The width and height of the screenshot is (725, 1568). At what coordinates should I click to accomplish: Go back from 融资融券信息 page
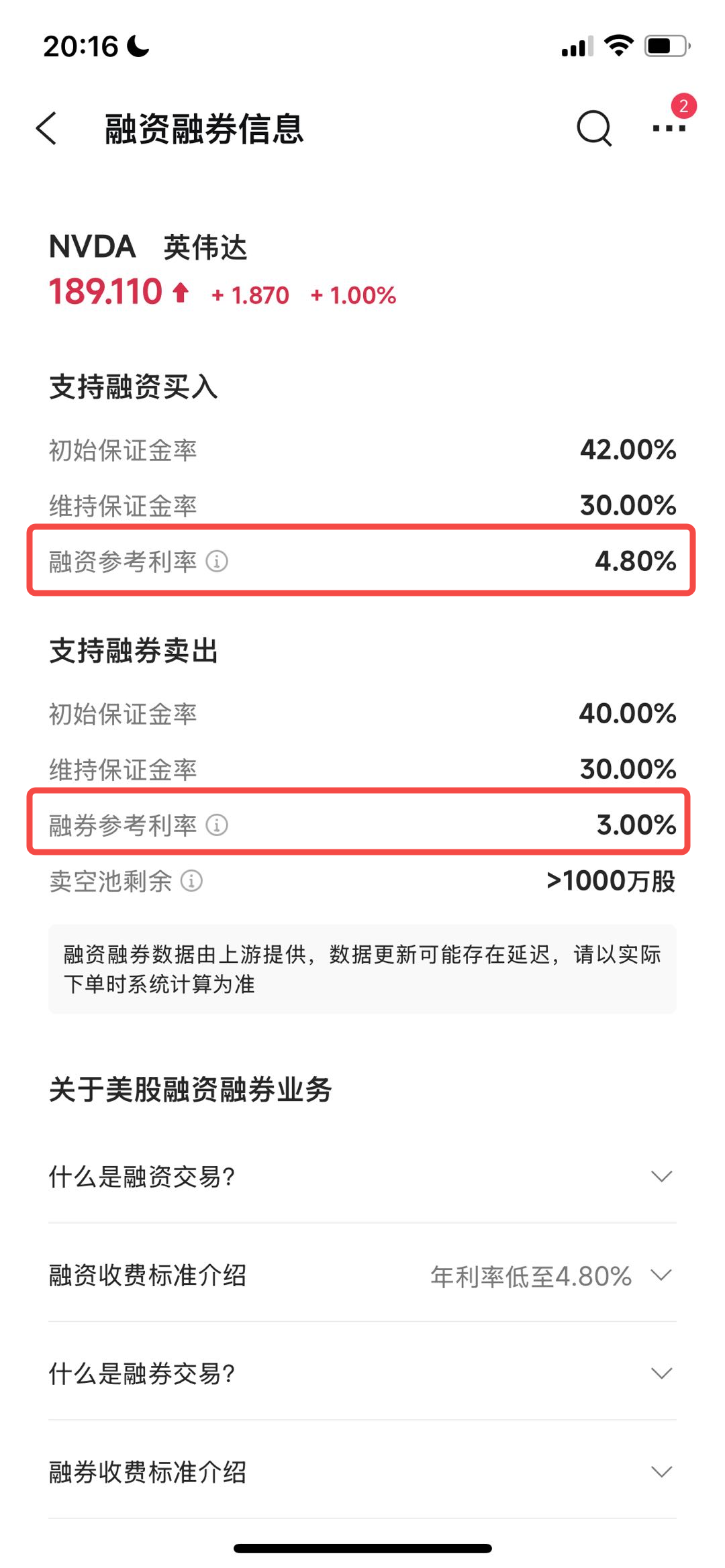(47, 128)
